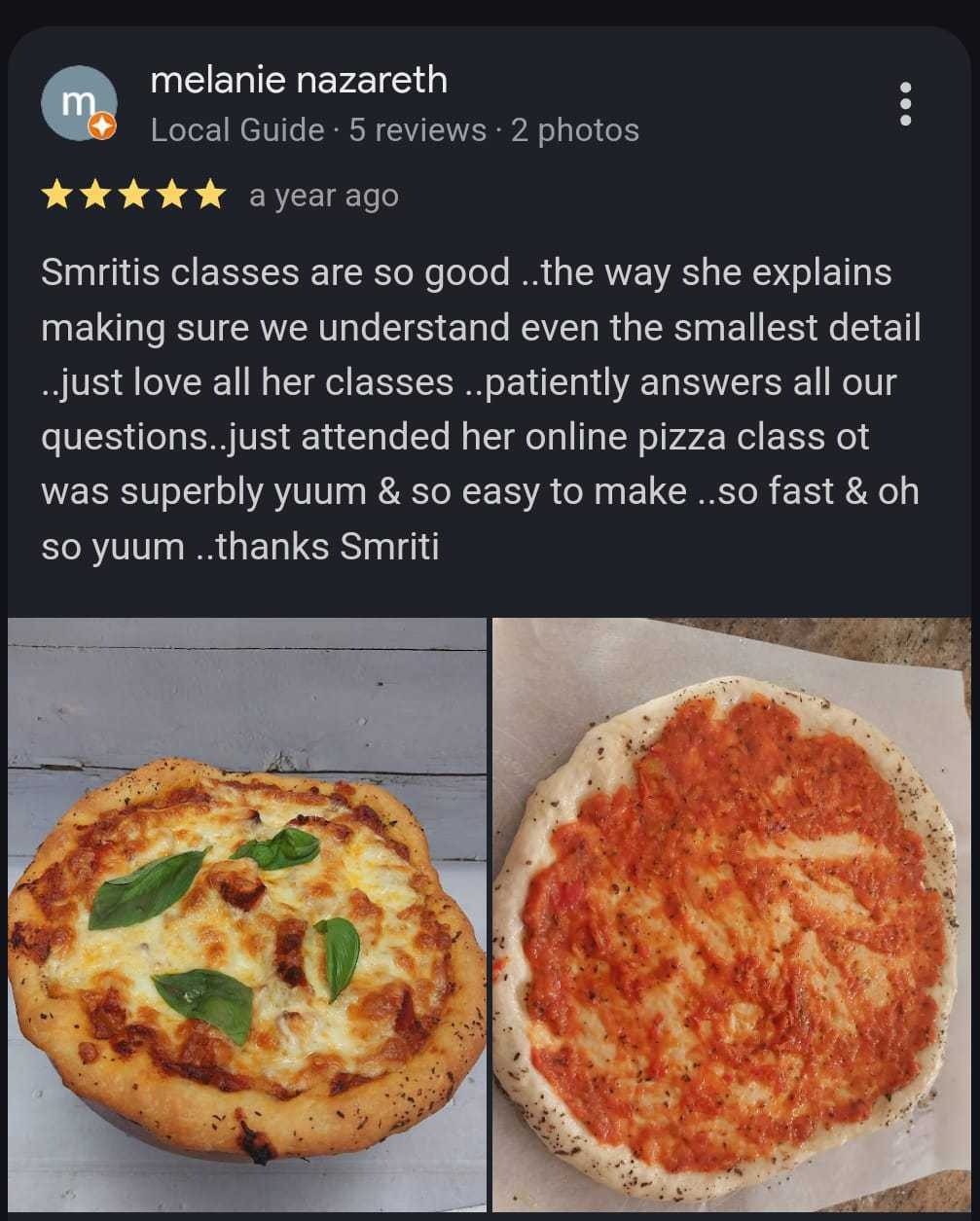The width and height of the screenshot is (980, 1221).
Task: Open melanie nazareth's profile avatar
Action: tap(79, 103)
